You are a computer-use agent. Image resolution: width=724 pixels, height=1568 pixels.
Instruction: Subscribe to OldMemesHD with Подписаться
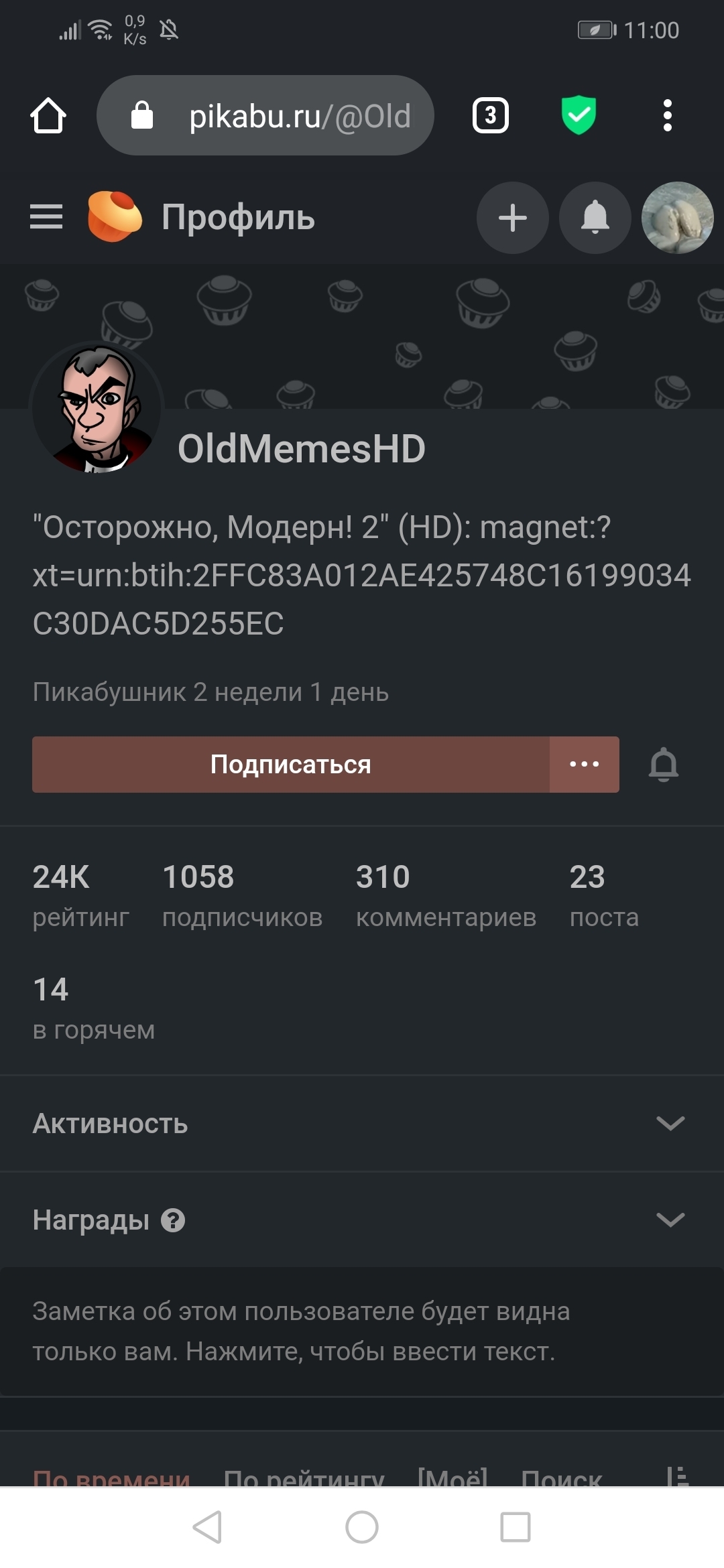point(290,765)
